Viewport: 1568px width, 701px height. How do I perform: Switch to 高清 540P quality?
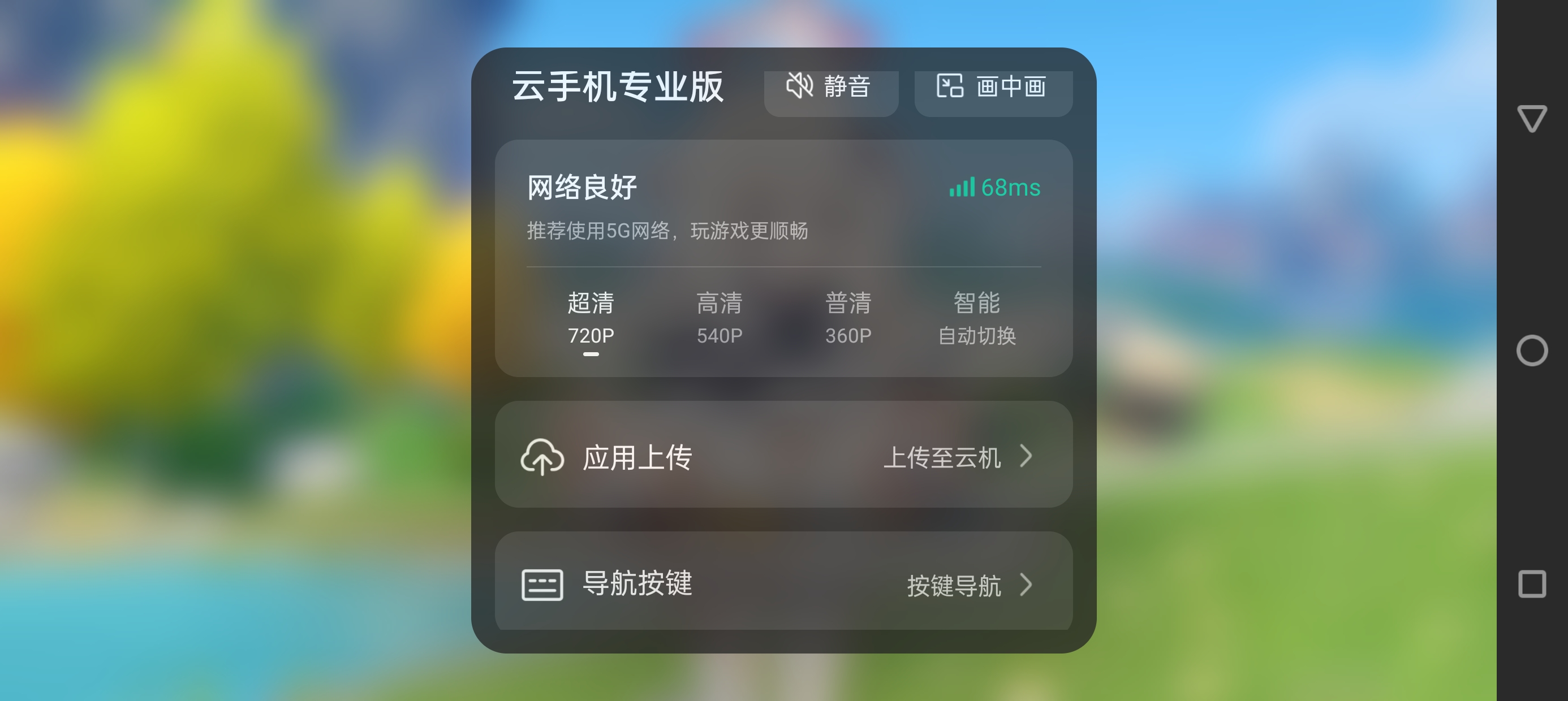pyautogui.click(x=719, y=318)
